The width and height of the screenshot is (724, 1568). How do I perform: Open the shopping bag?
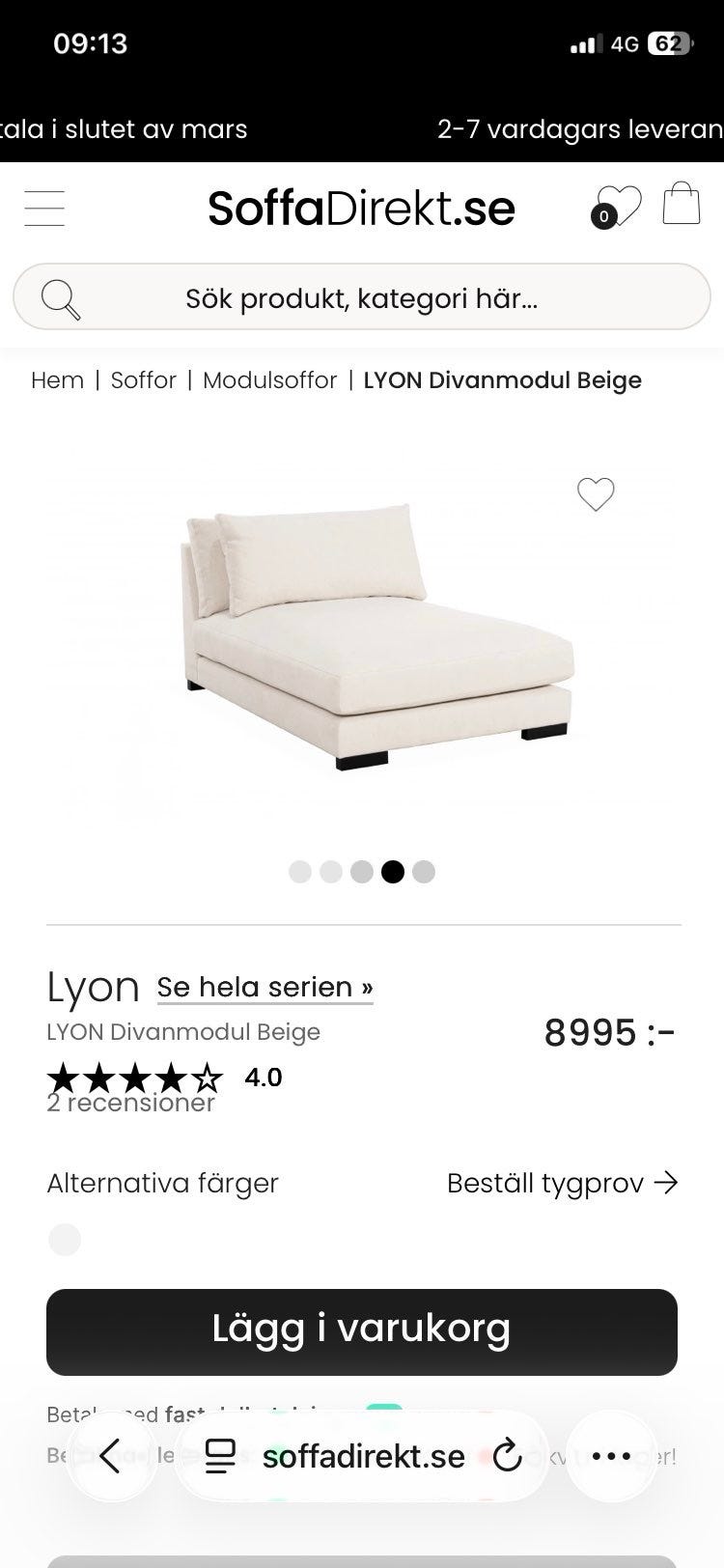click(681, 204)
